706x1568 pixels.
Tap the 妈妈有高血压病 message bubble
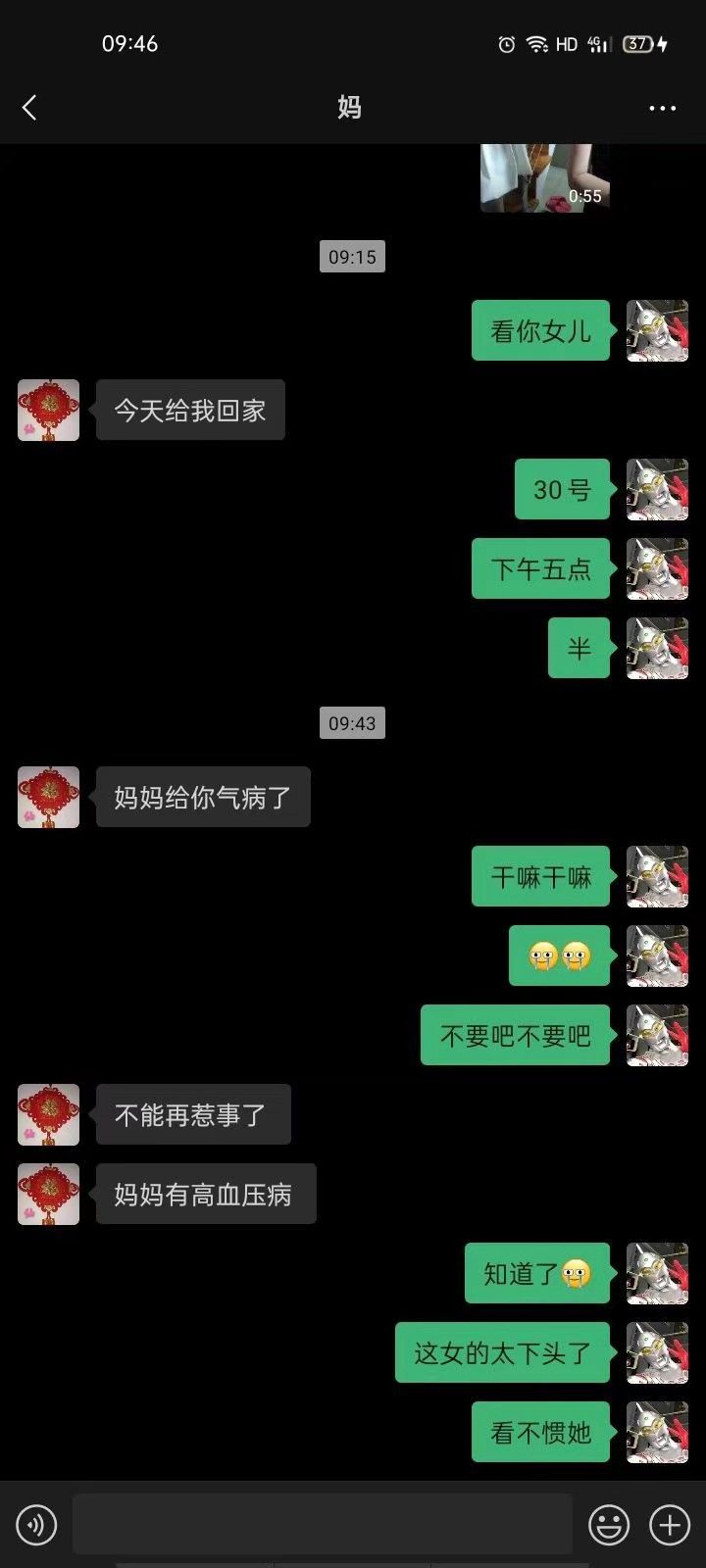(x=205, y=1194)
